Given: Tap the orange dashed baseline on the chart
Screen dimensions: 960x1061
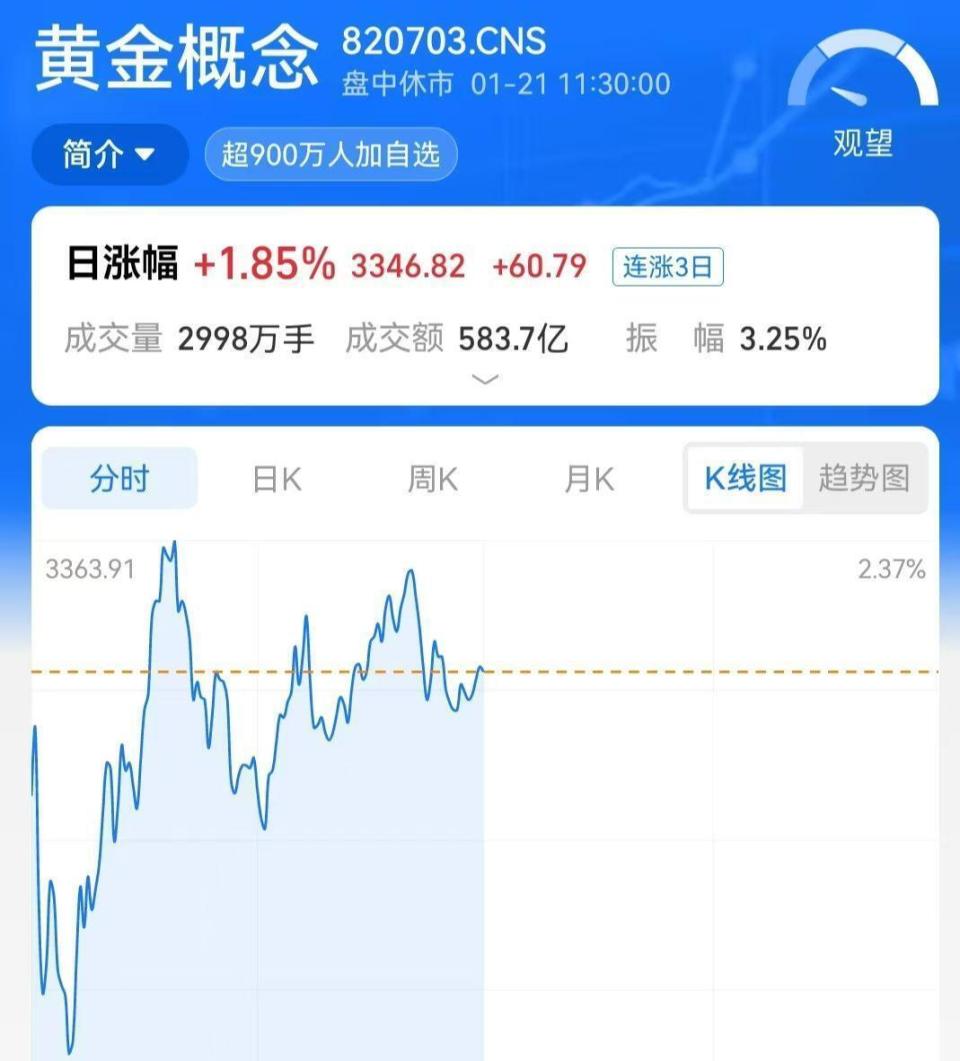Looking at the screenshot, I should [600, 671].
